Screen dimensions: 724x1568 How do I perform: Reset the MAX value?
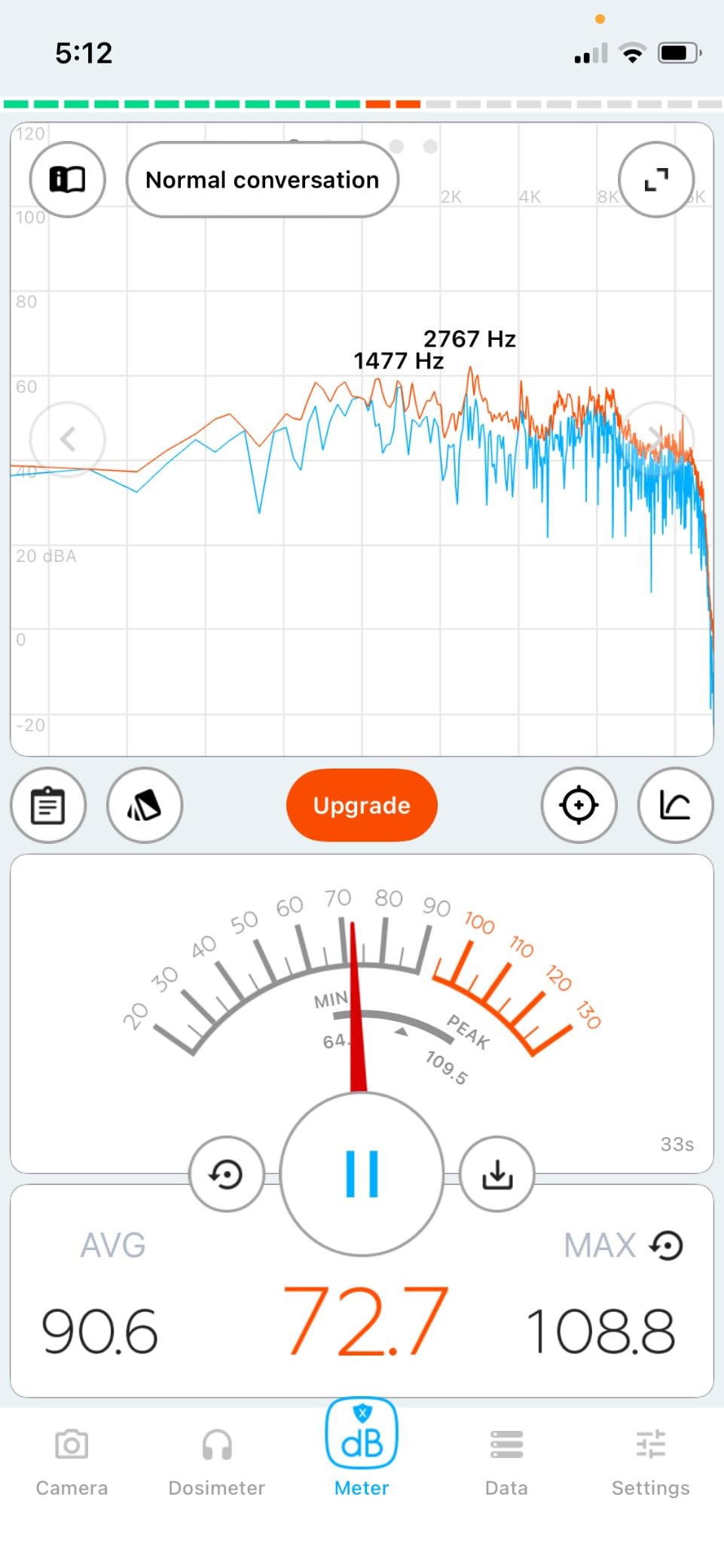pos(667,1246)
